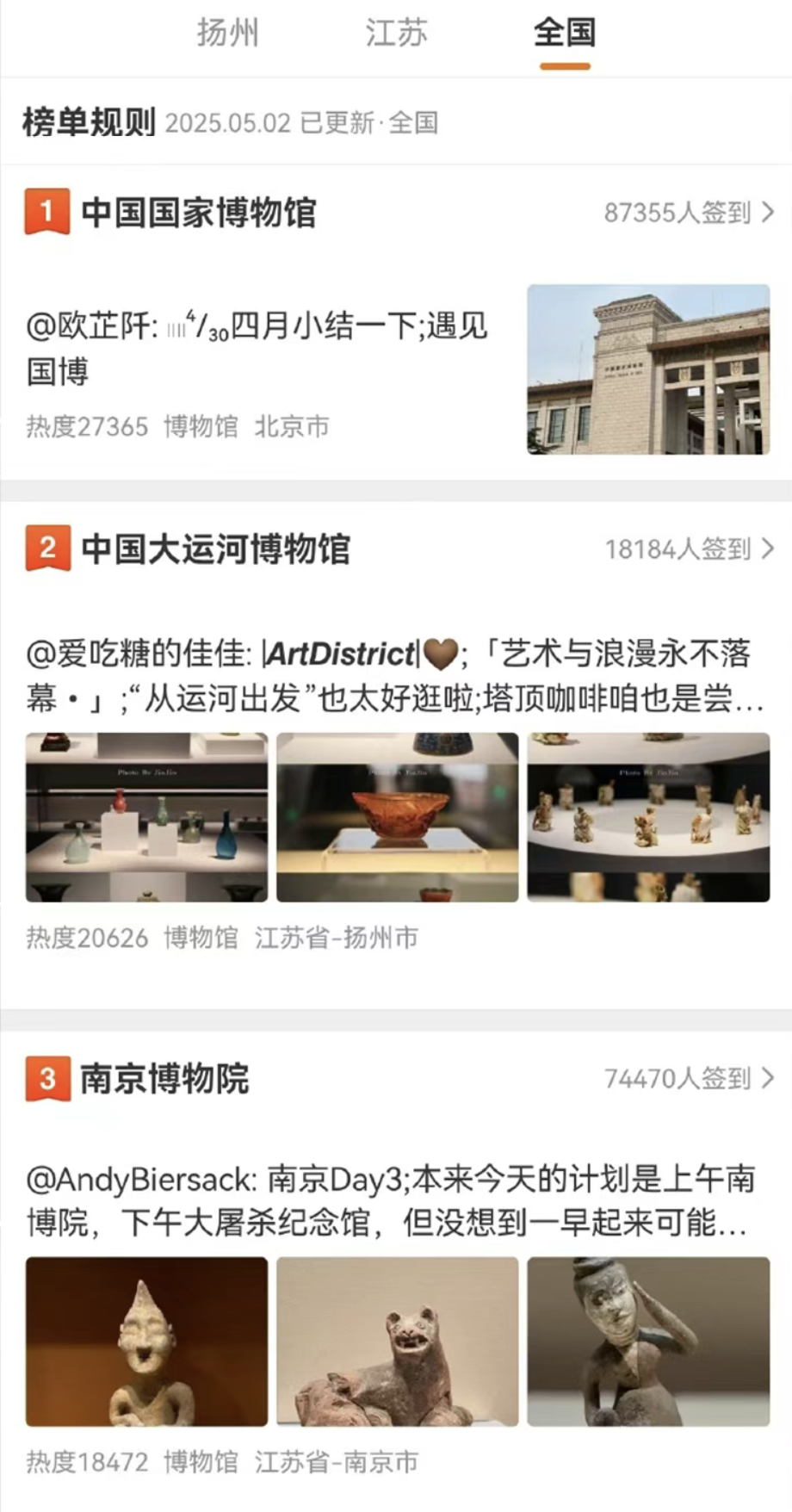This screenshot has height=1512, width=792.
Task: Open the 南京博物院 ranking entry
Action: [x=164, y=1079]
